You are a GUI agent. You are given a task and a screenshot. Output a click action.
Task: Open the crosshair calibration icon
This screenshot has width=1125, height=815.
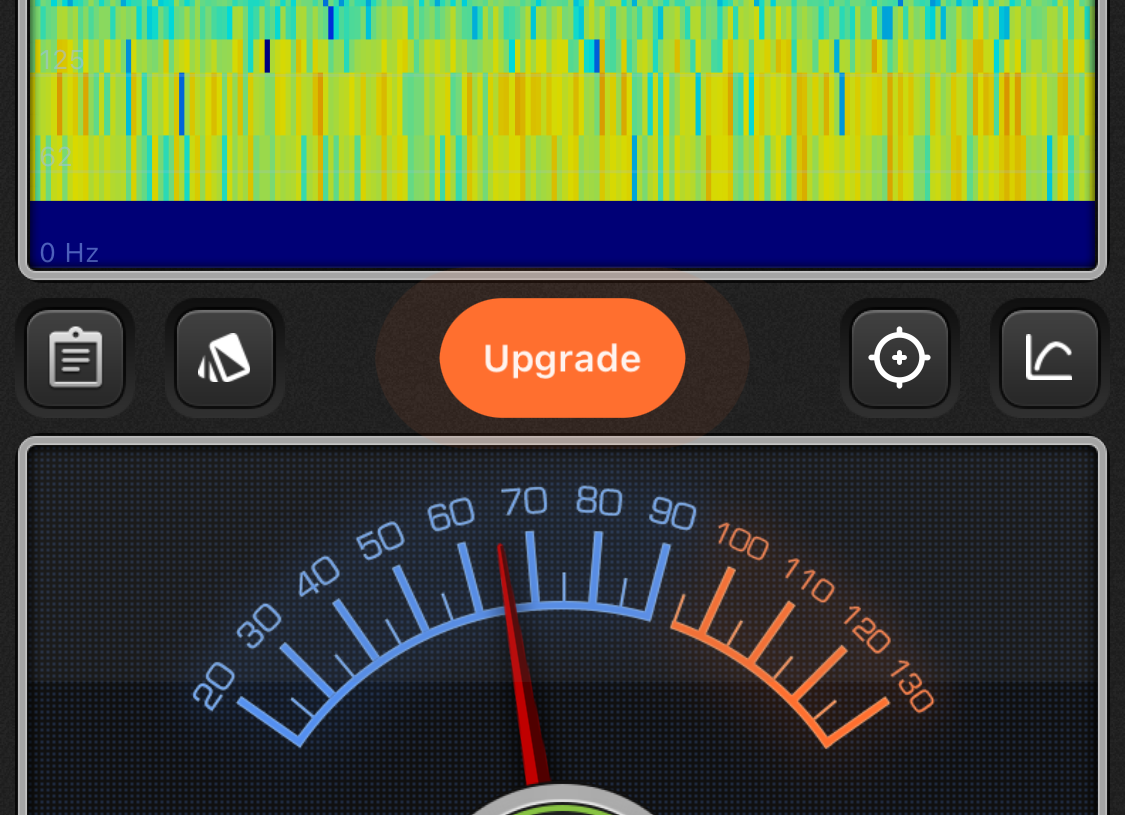point(899,358)
